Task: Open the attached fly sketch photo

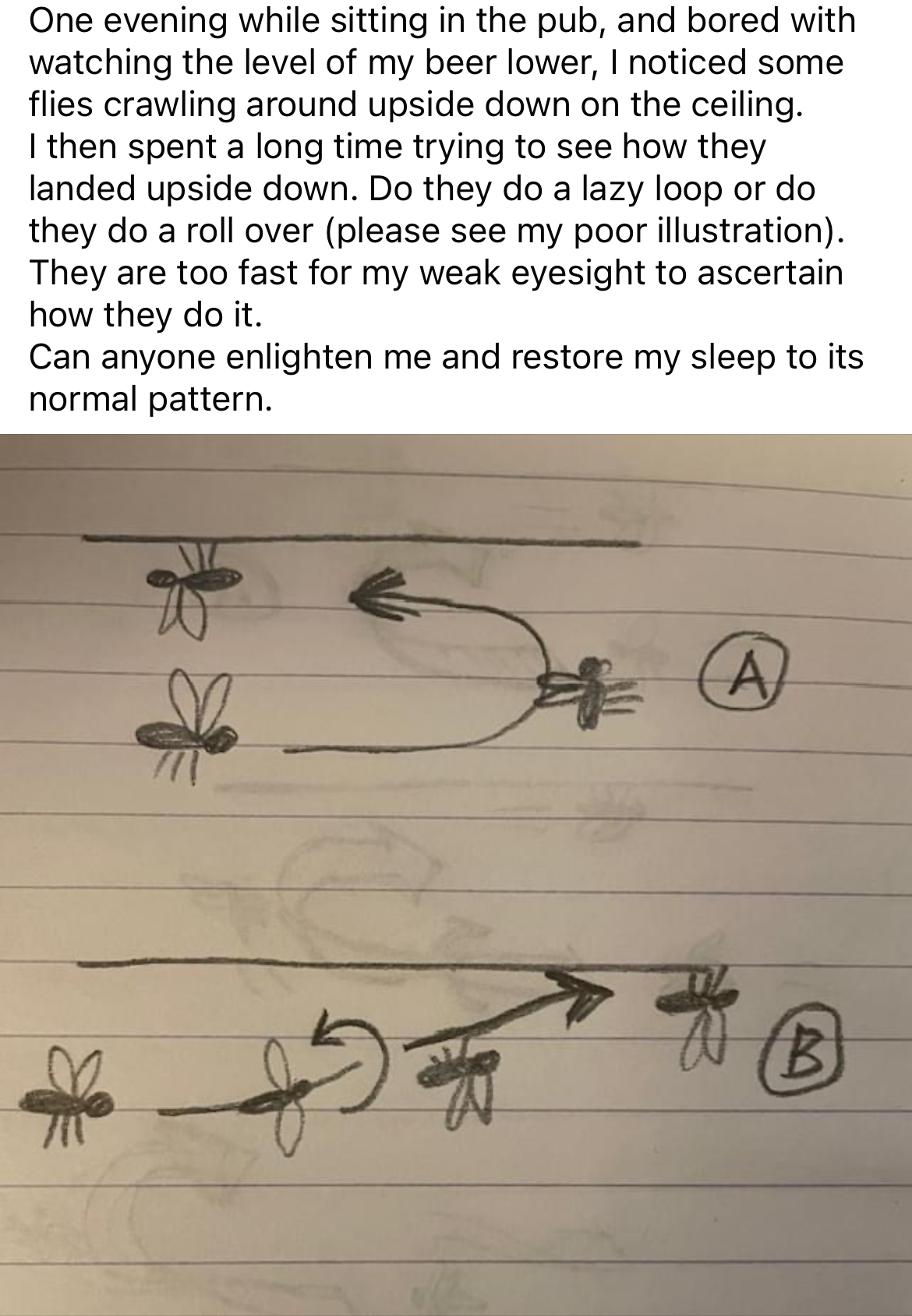Action: pos(456,873)
